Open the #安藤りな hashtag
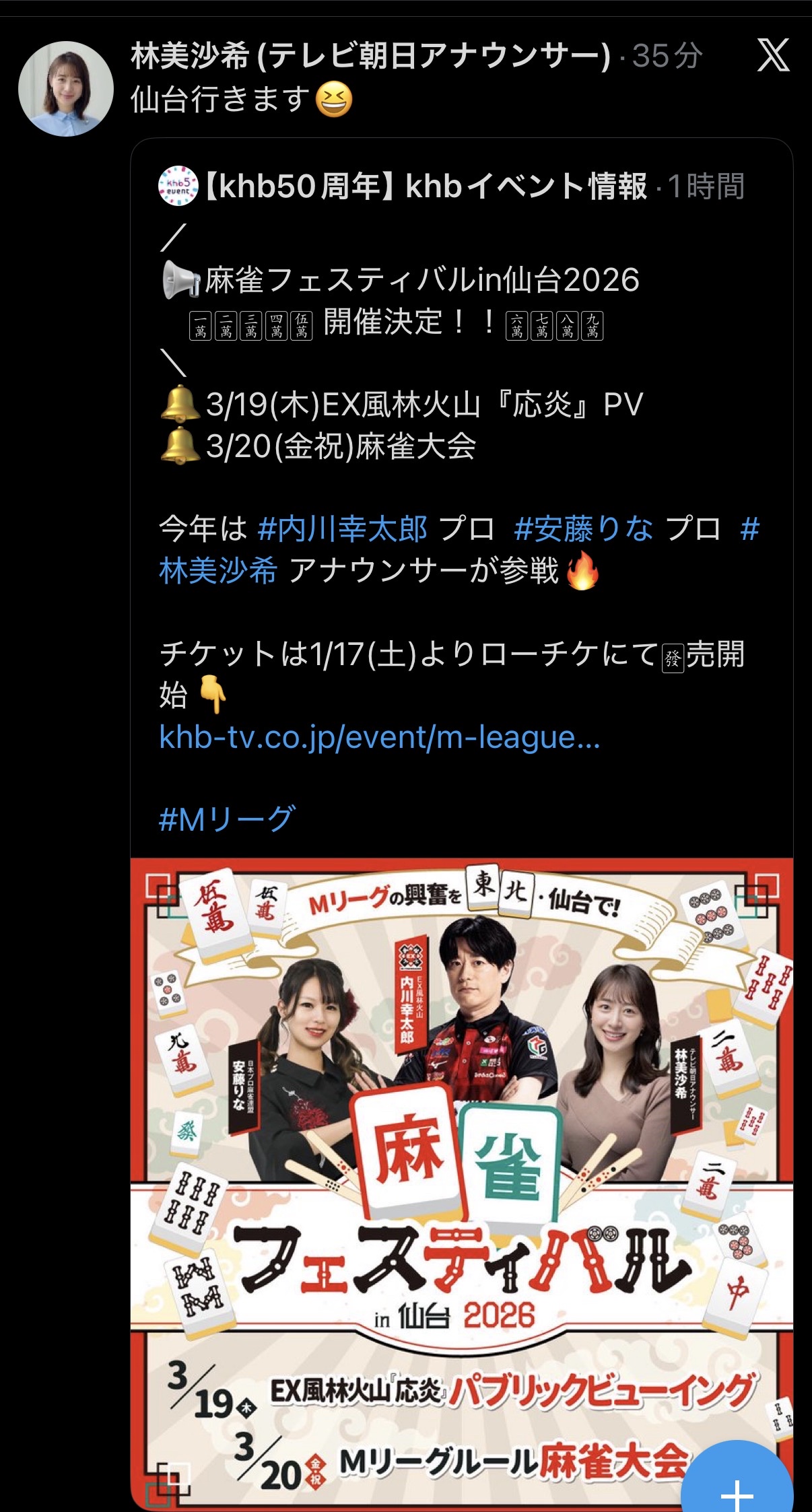This screenshot has width=812, height=1512. click(583, 529)
